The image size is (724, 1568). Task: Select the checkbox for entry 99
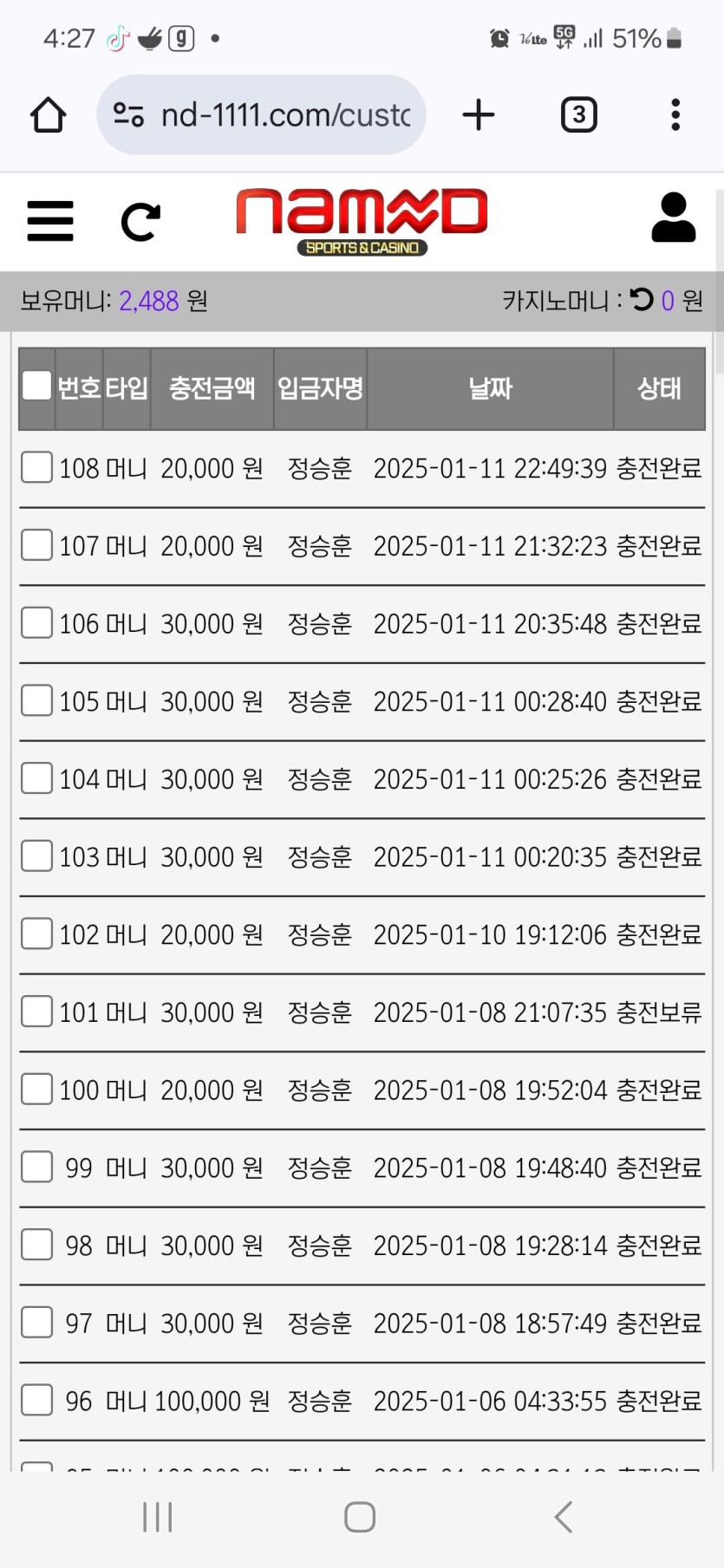pos(36,1167)
